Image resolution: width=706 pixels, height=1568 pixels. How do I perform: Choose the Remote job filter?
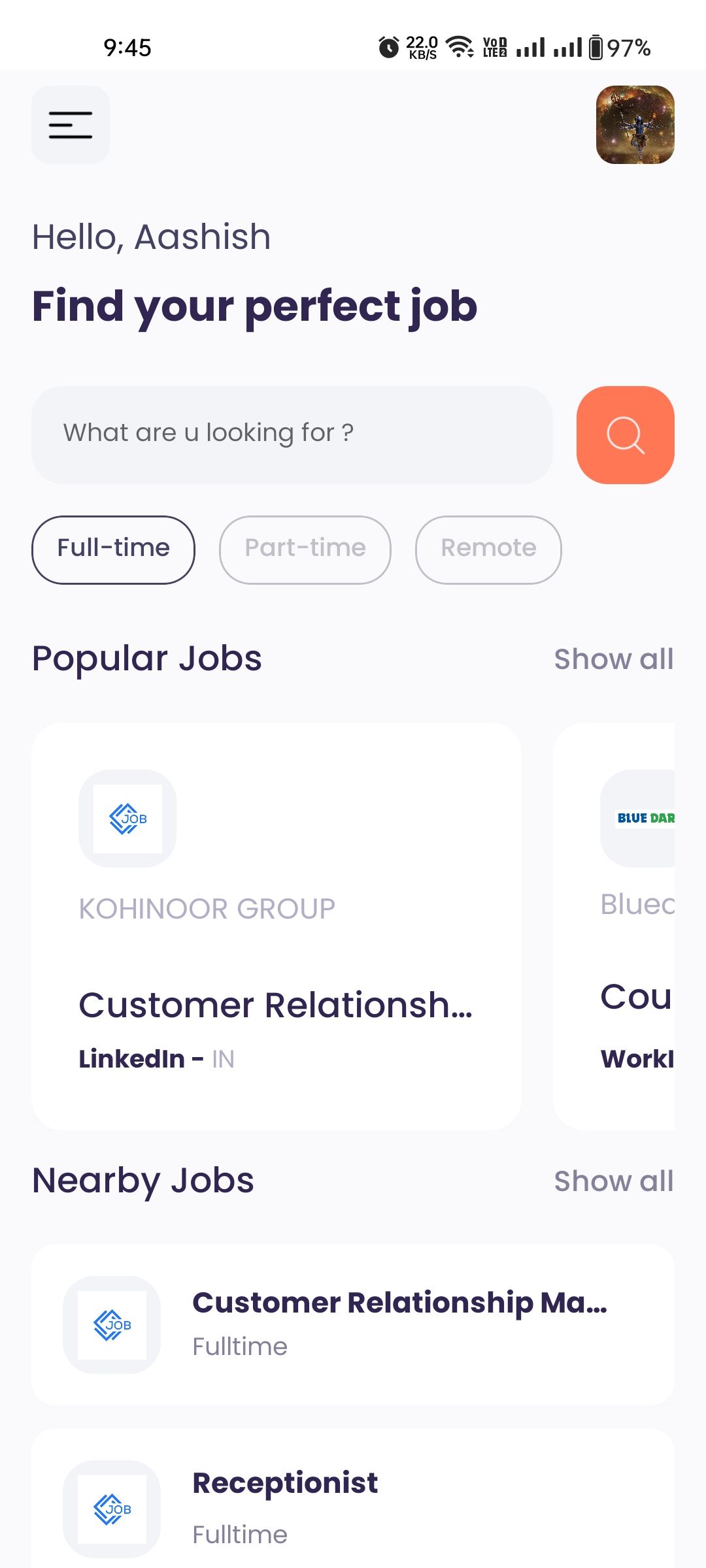pos(488,549)
